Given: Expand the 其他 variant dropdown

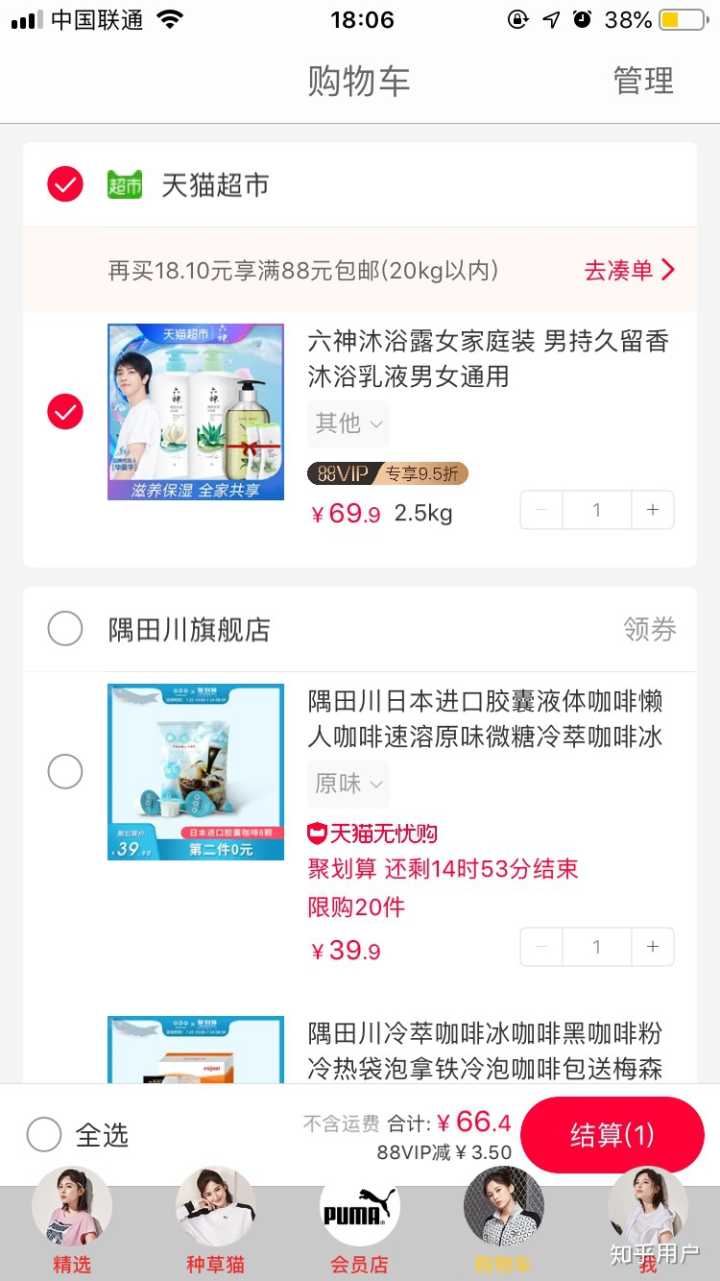Looking at the screenshot, I should coord(348,424).
